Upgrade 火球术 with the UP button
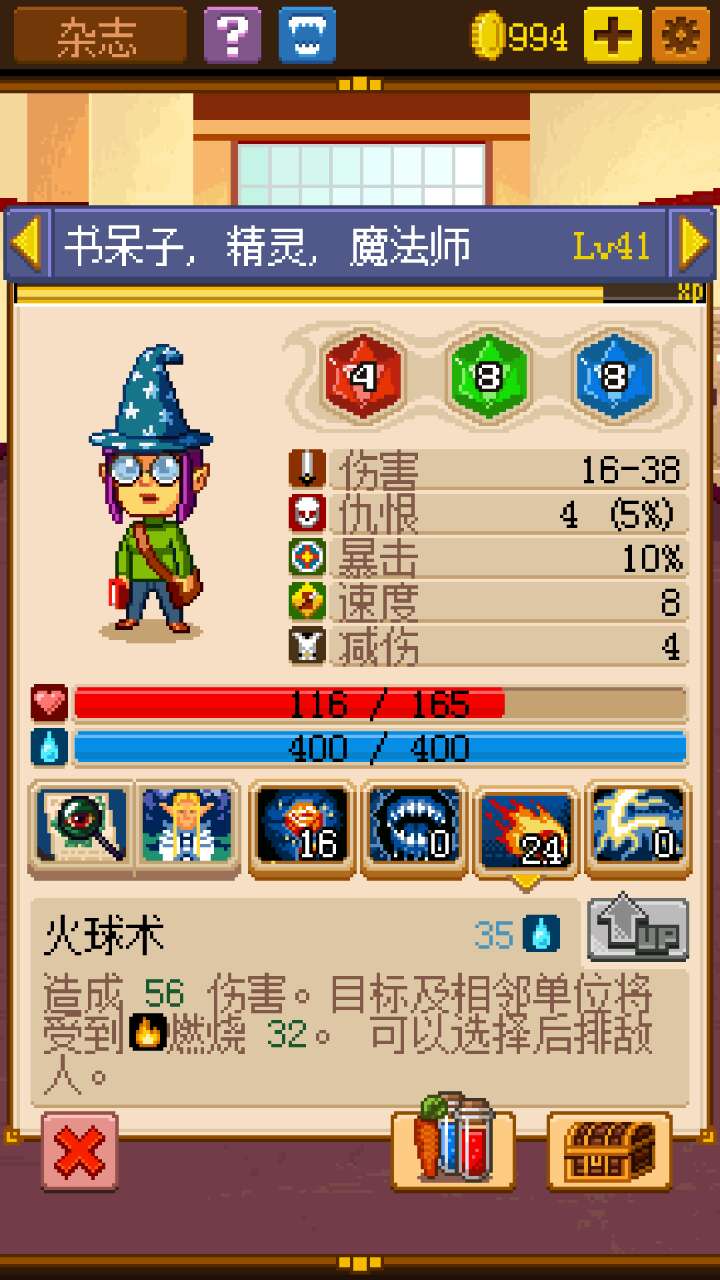The height and width of the screenshot is (1280, 720). (x=637, y=931)
